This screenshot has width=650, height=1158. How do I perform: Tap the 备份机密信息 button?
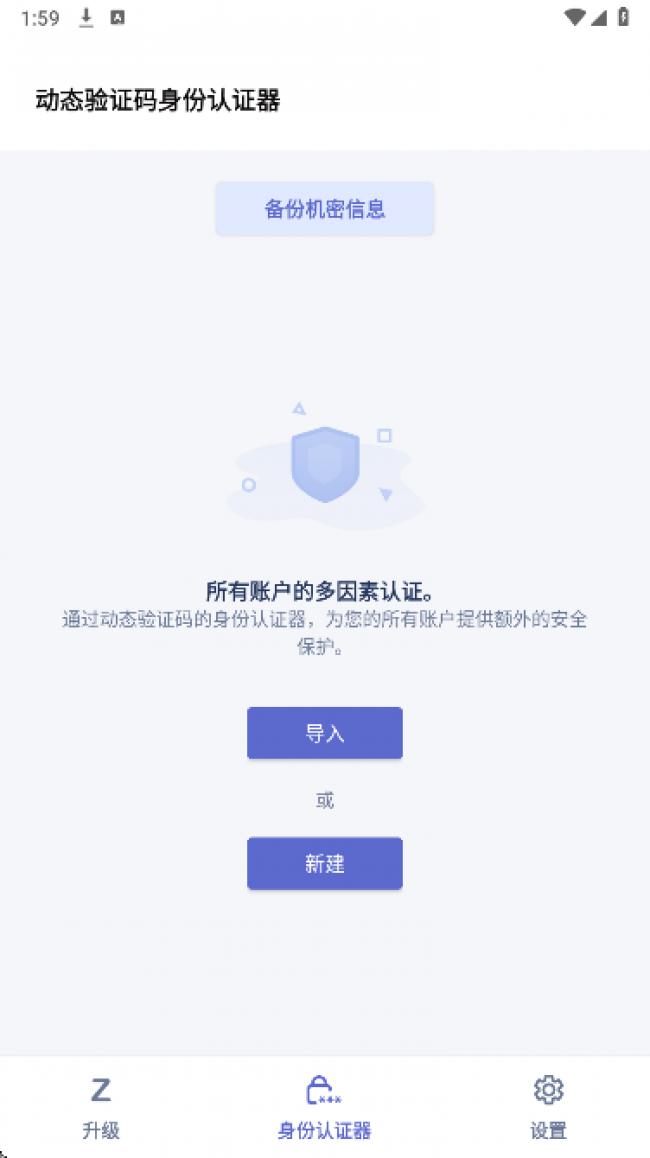coord(324,209)
